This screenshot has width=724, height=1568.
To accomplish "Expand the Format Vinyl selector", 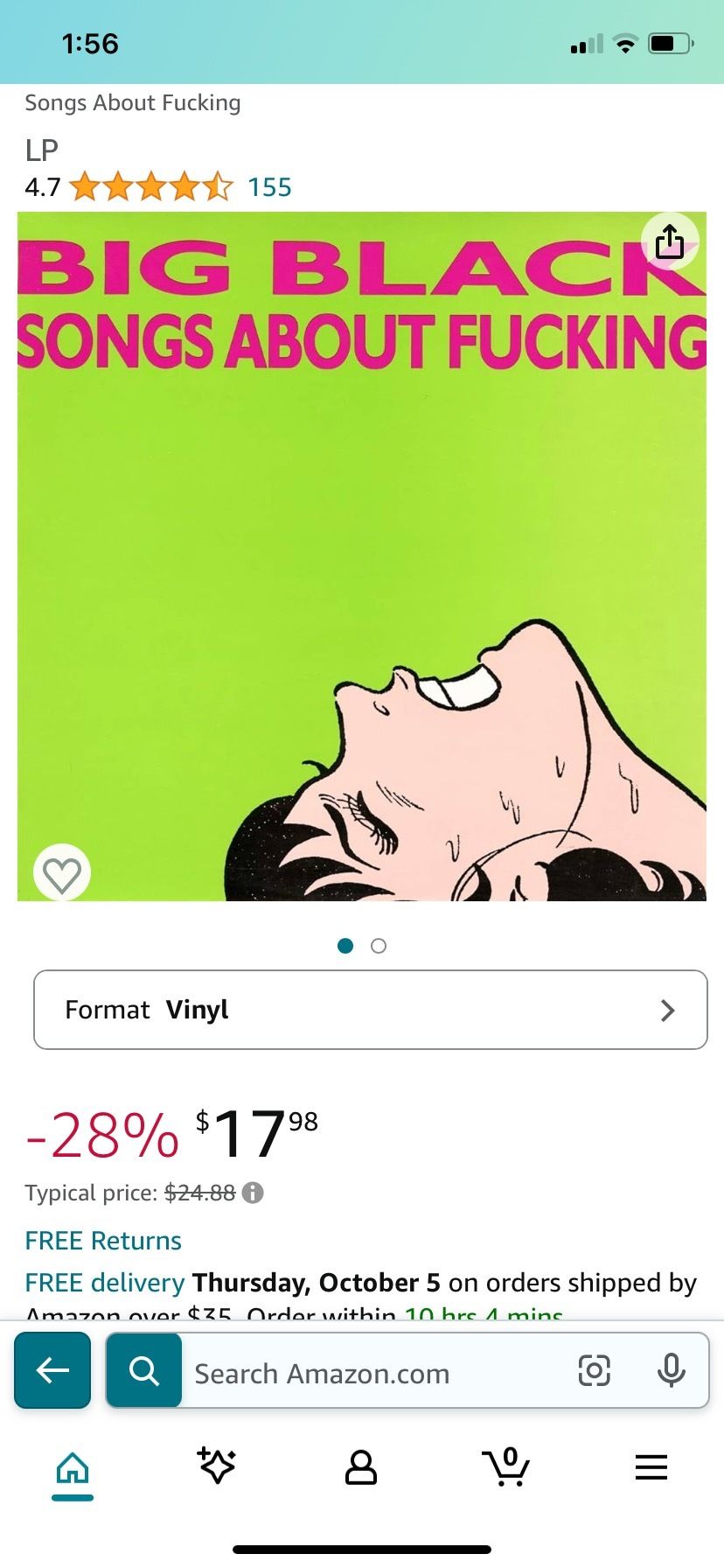I will pos(371,1010).
